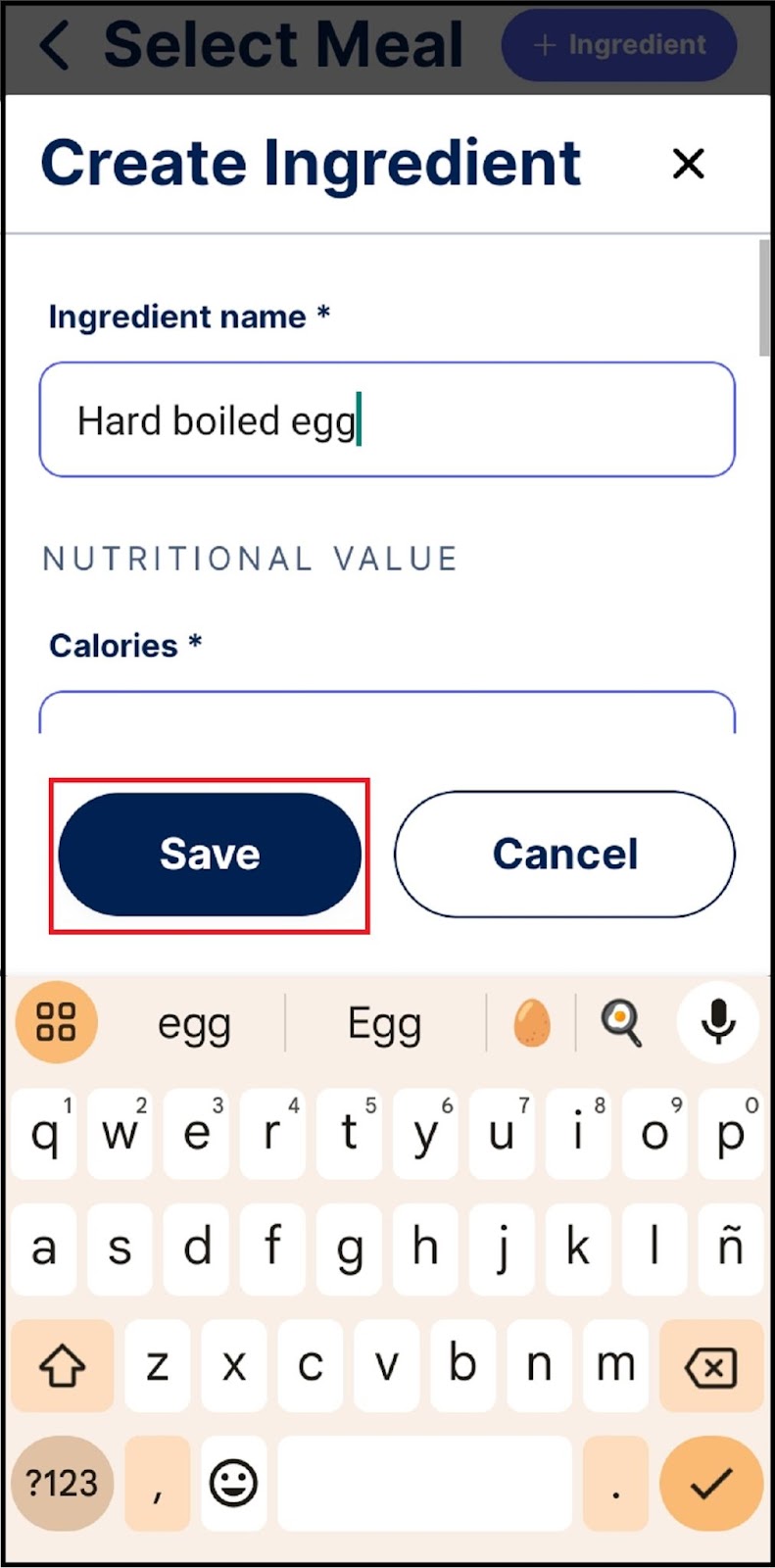The width and height of the screenshot is (775, 1568).
Task: Toggle the shift key
Action: (62, 1366)
